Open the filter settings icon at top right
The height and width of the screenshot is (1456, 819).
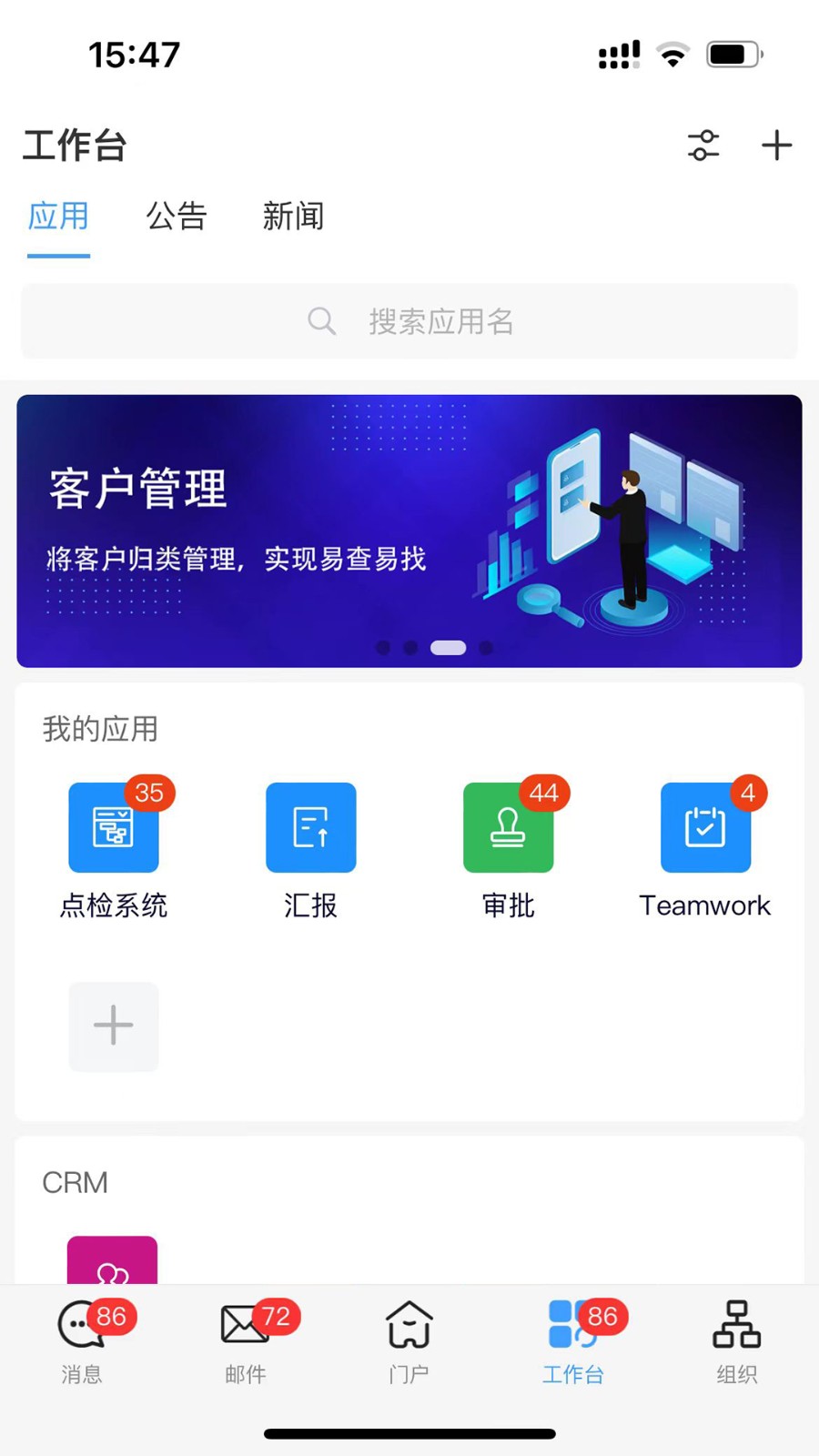(703, 146)
